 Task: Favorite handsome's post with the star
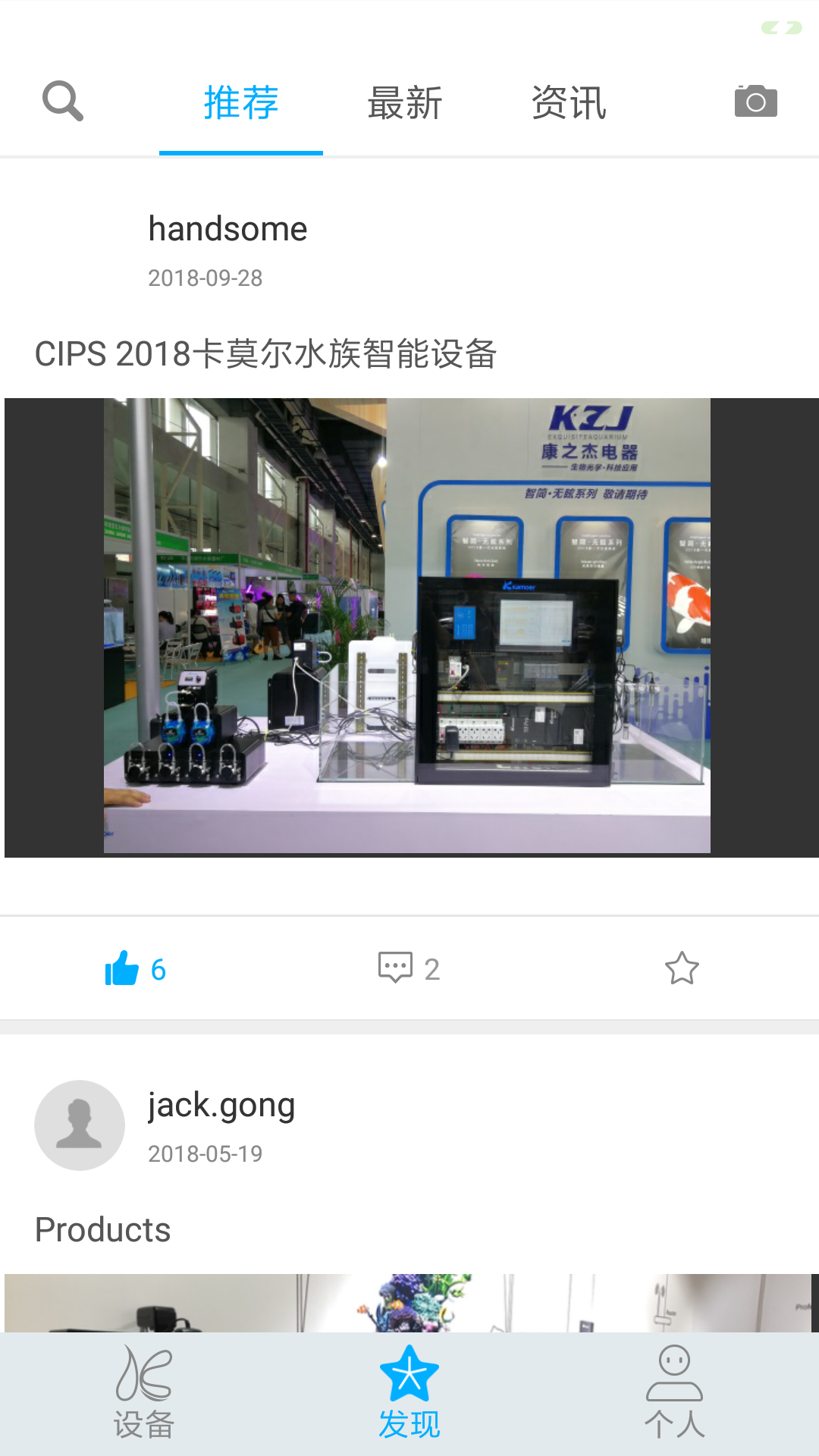681,968
